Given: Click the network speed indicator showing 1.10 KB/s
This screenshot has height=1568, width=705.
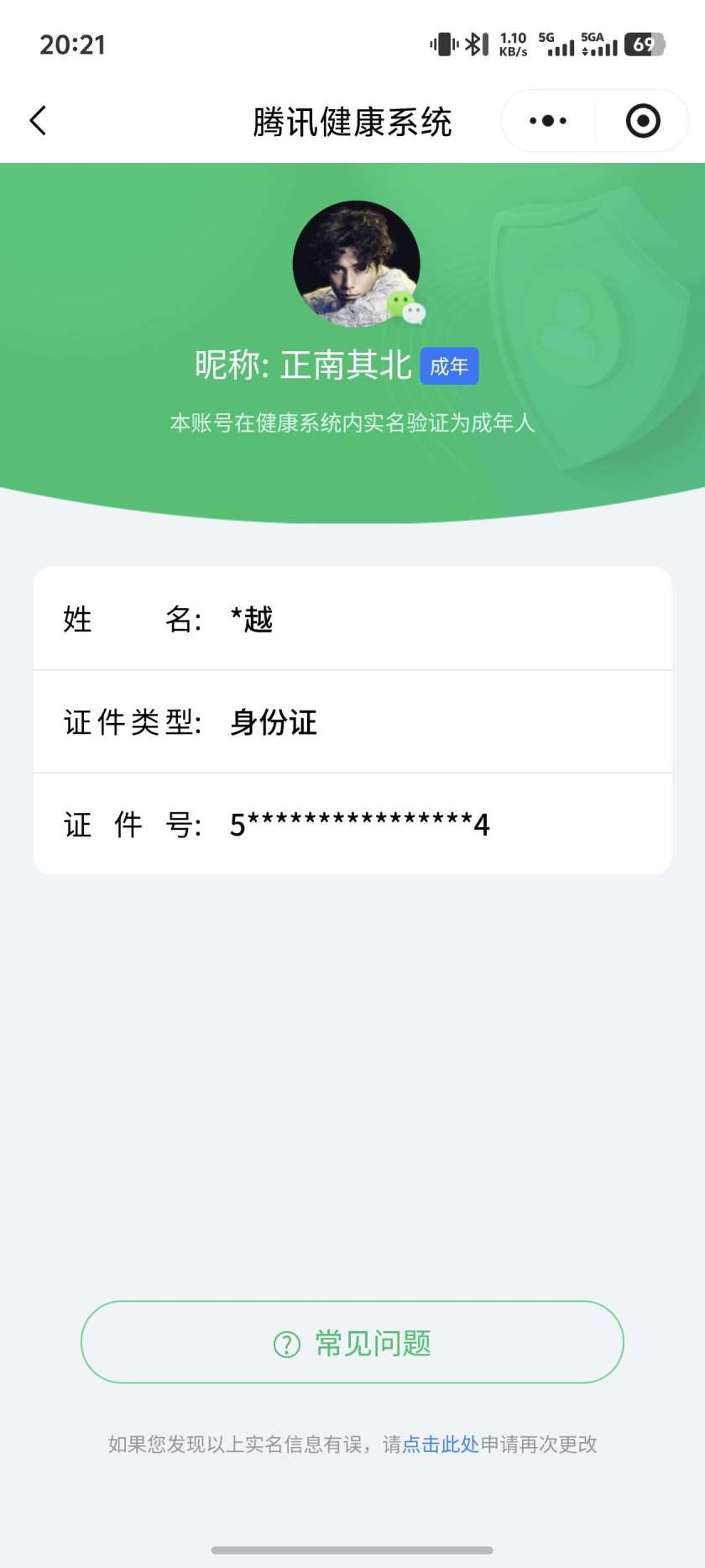Looking at the screenshot, I should 512,44.
